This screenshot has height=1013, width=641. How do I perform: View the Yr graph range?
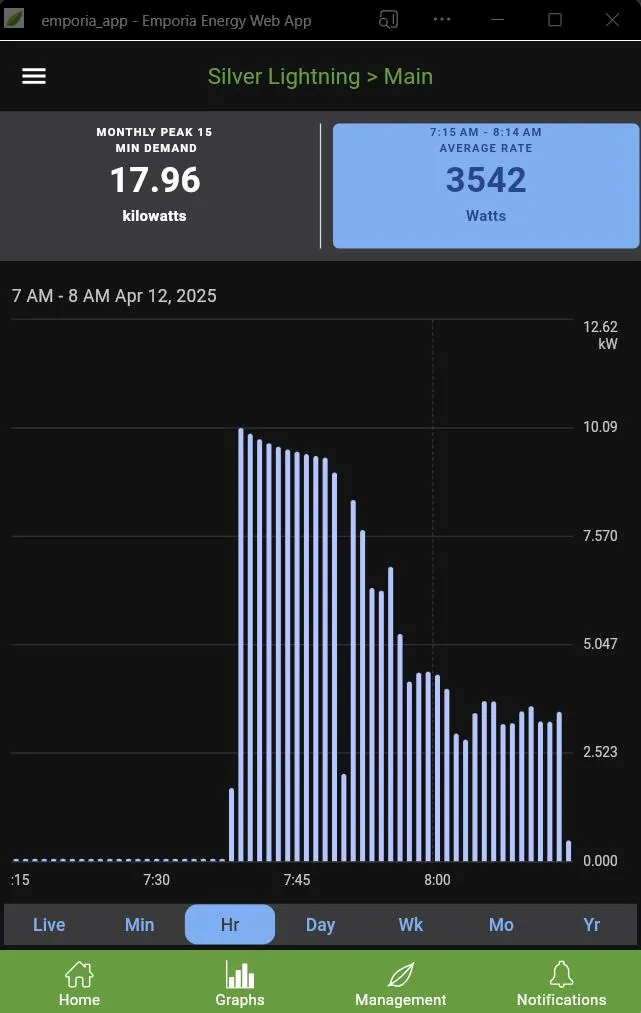[x=592, y=925]
